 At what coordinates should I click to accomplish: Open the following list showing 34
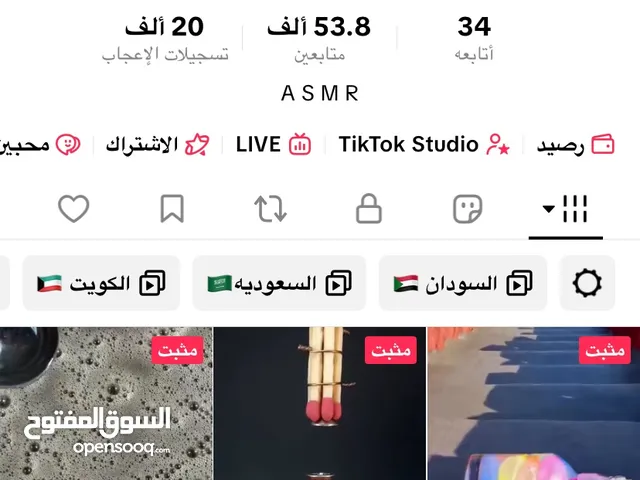pyautogui.click(x=474, y=38)
